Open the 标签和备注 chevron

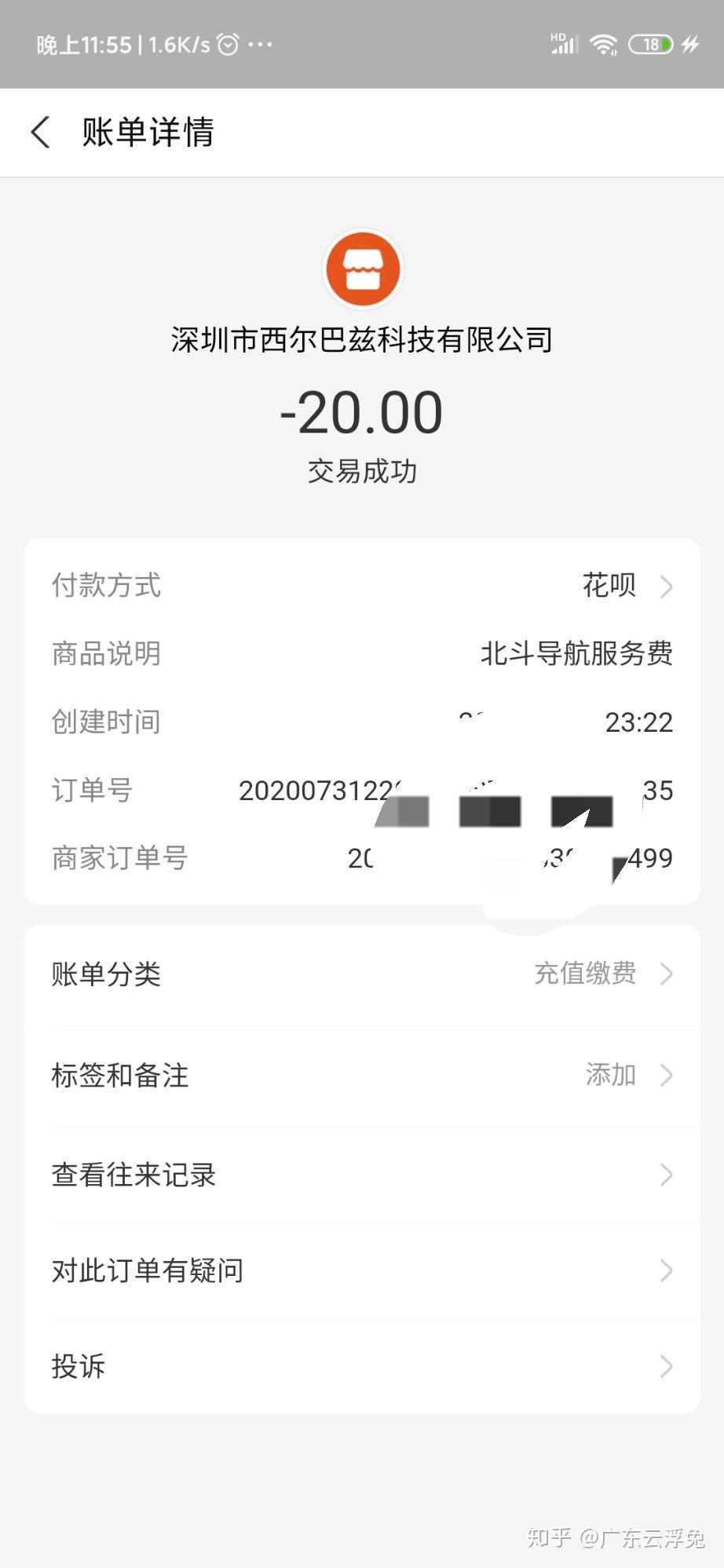tap(667, 1075)
